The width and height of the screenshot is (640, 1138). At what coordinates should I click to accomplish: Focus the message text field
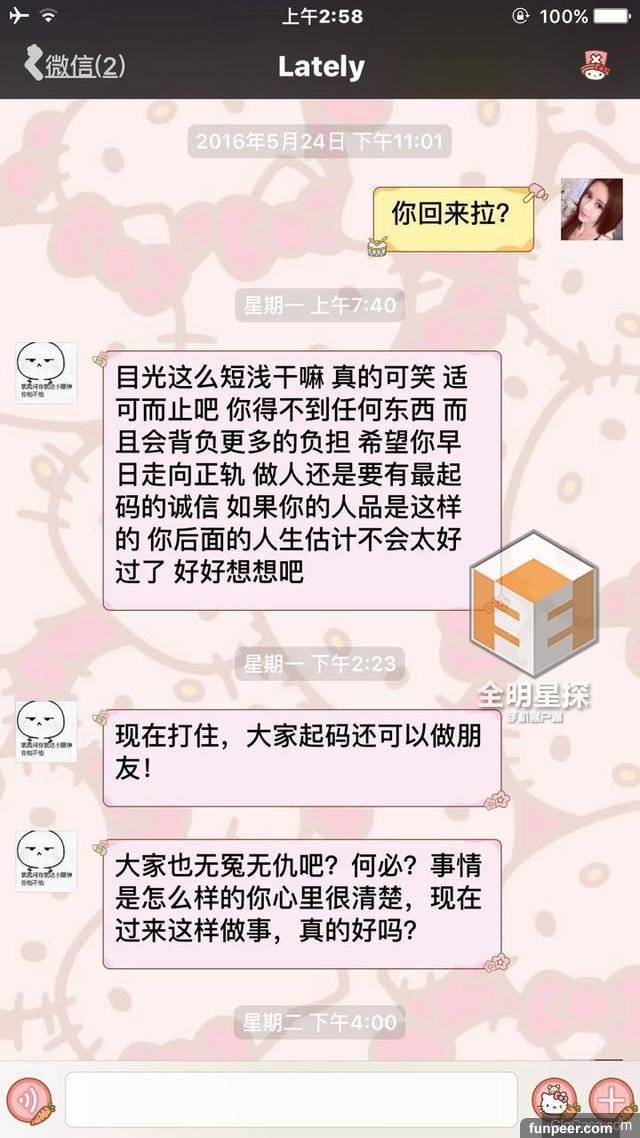click(x=290, y=1100)
